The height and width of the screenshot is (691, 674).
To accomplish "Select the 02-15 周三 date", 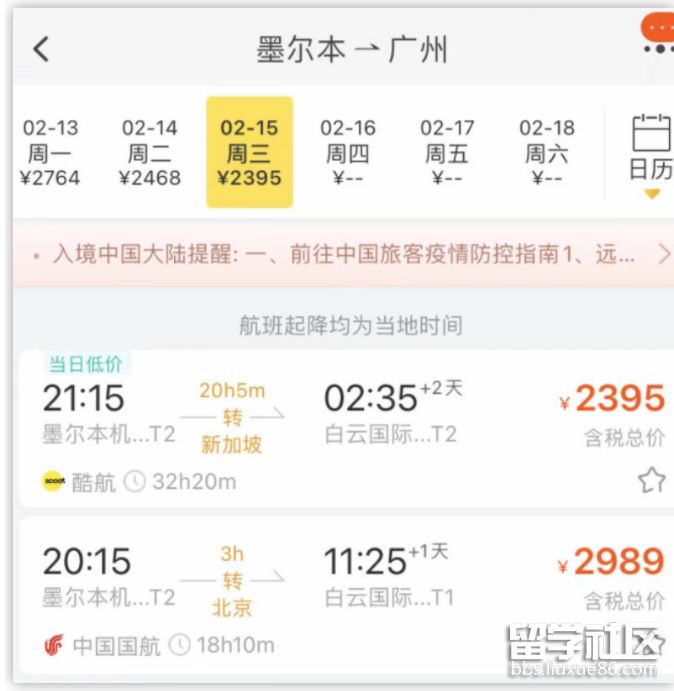I will tap(249, 153).
